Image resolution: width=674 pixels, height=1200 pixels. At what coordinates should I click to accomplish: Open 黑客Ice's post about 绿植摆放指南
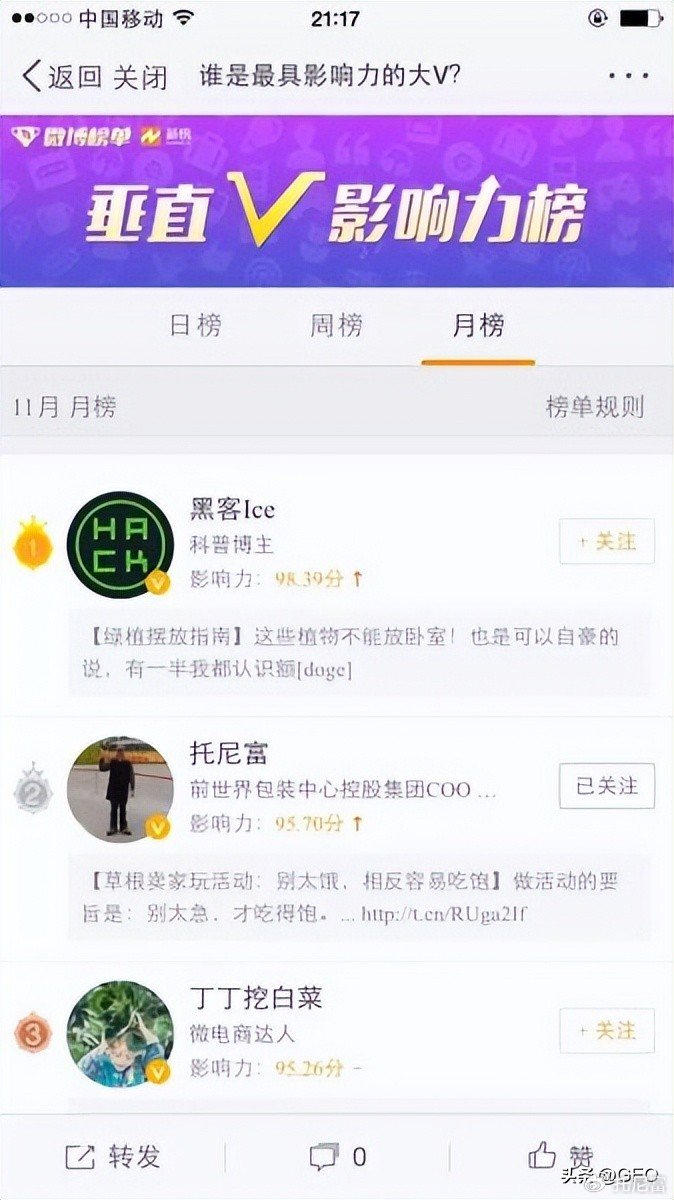(x=360, y=652)
